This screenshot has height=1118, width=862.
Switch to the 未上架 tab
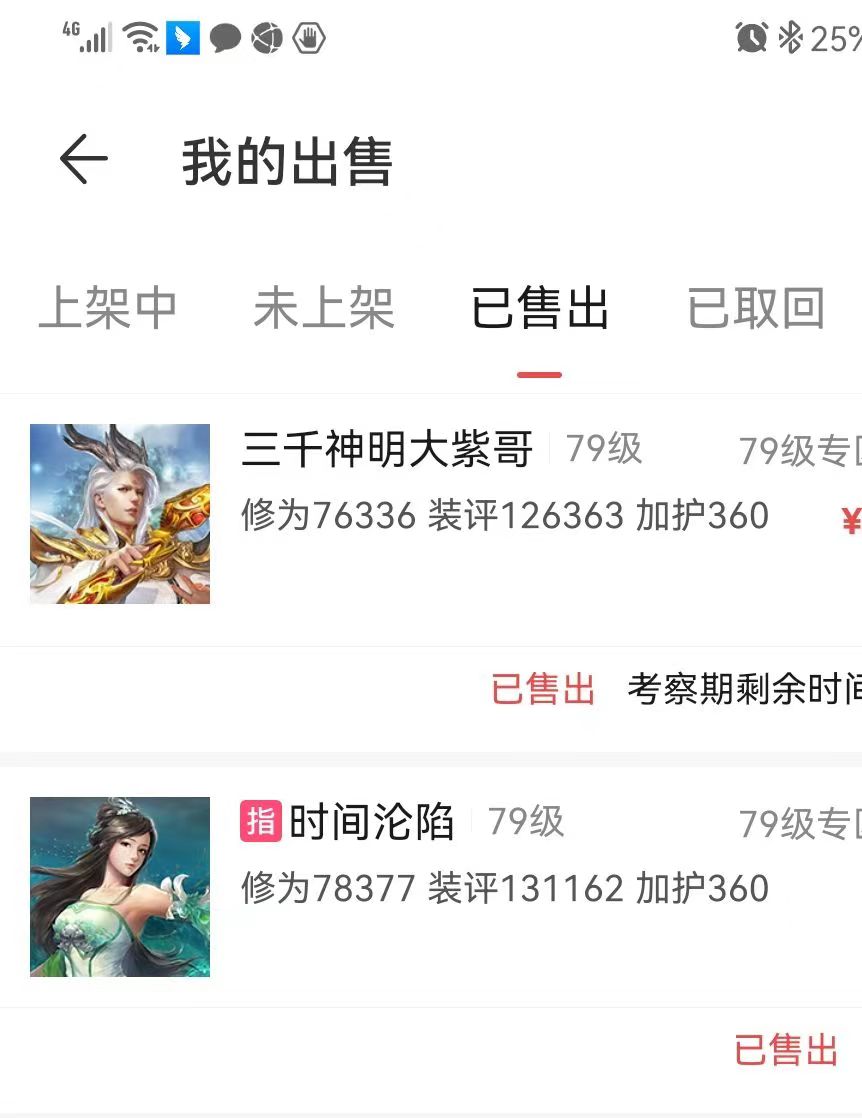coord(324,308)
